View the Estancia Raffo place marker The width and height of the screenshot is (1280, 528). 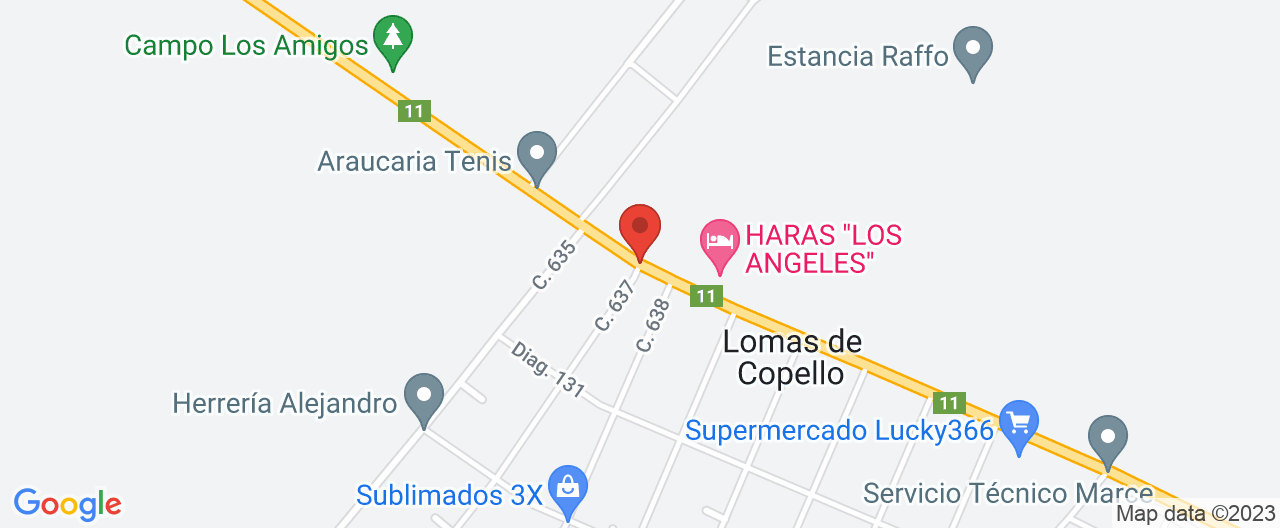[972, 50]
